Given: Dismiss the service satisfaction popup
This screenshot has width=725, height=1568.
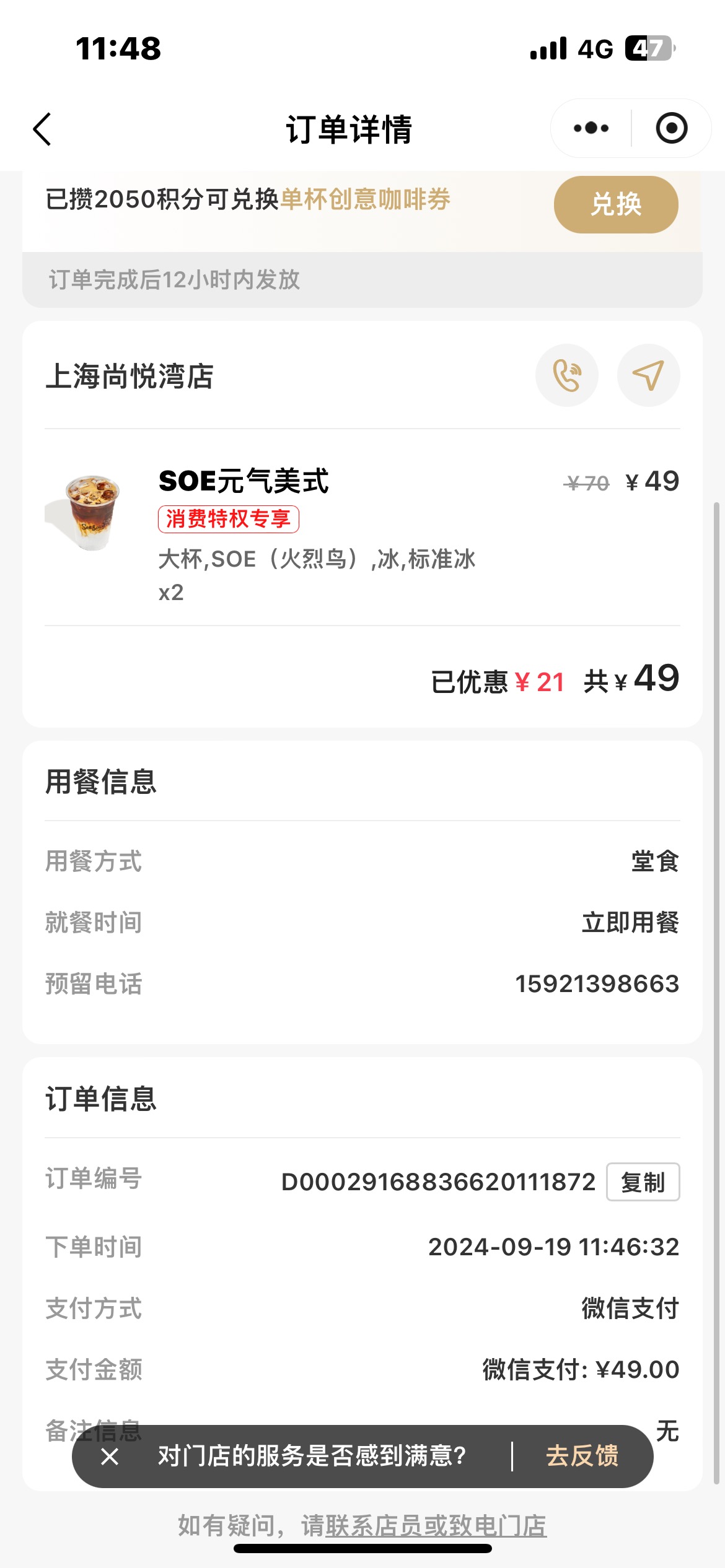Looking at the screenshot, I should tap(110, 1457).
